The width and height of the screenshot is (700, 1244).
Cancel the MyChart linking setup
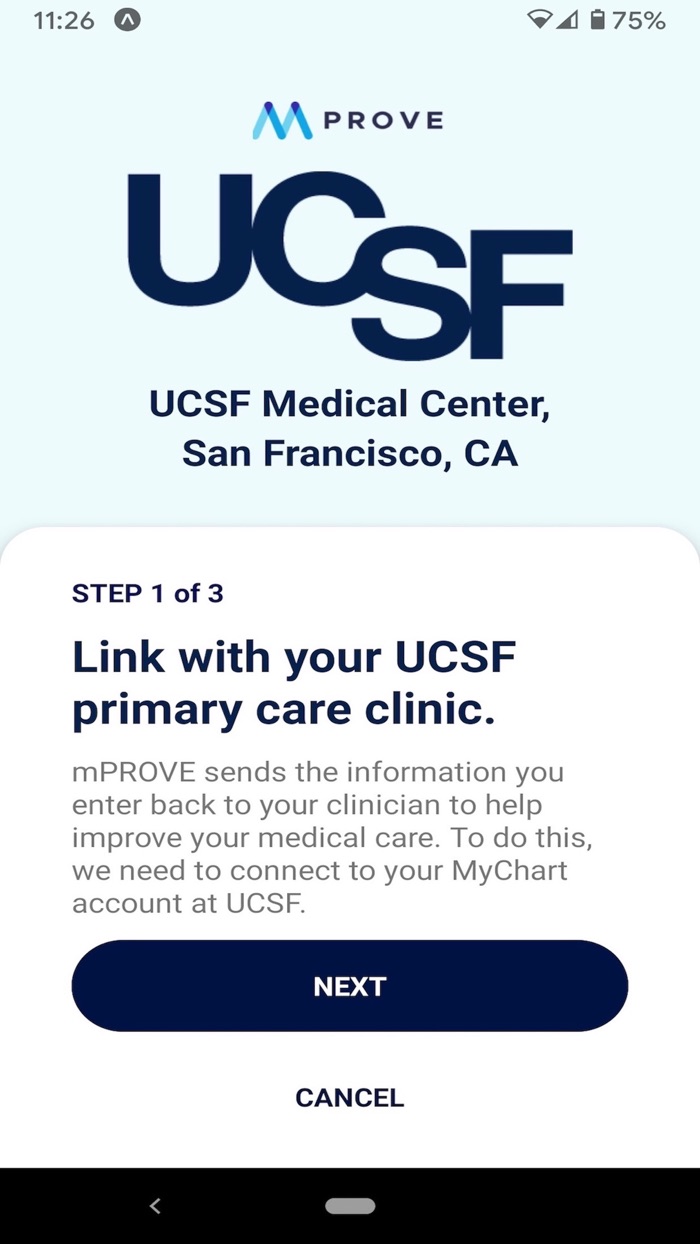pyautogui.click(x=350, y=1097)
